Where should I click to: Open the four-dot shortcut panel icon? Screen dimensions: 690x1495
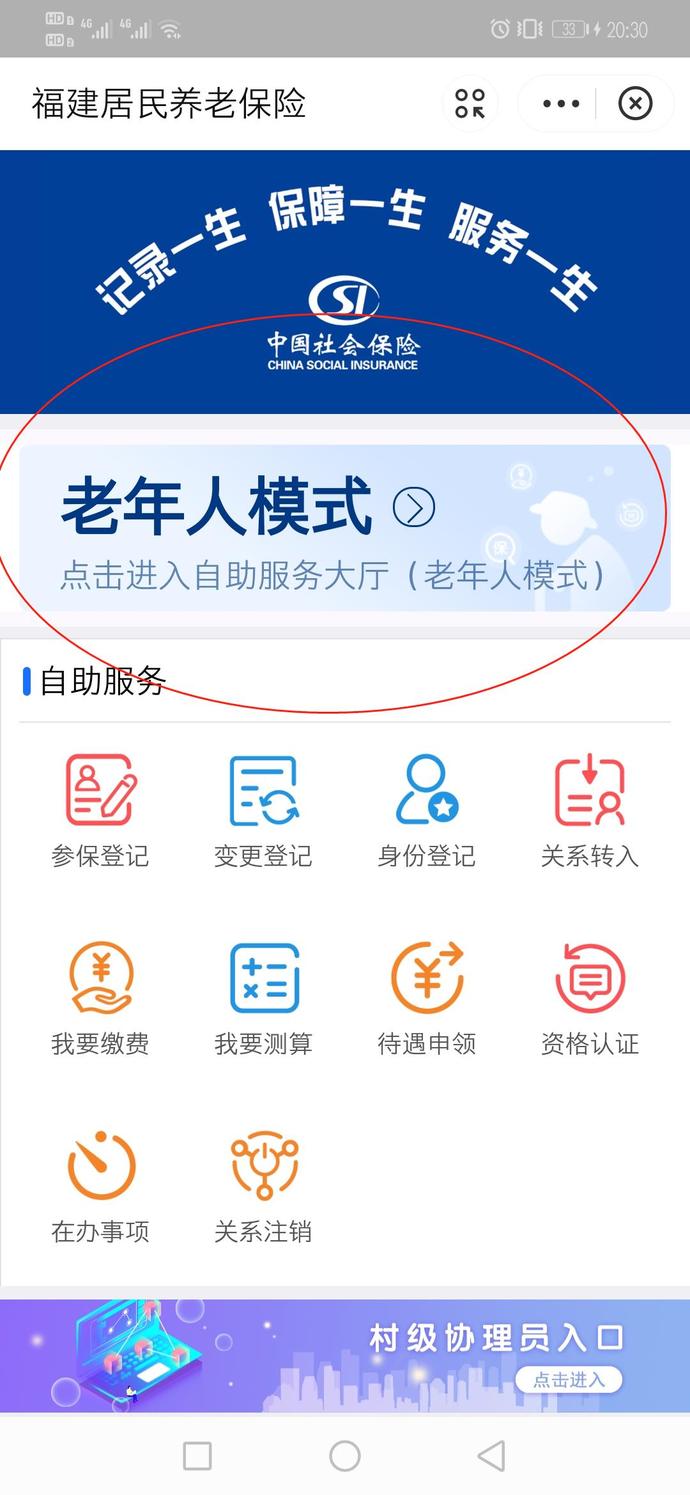coord(470,103)
